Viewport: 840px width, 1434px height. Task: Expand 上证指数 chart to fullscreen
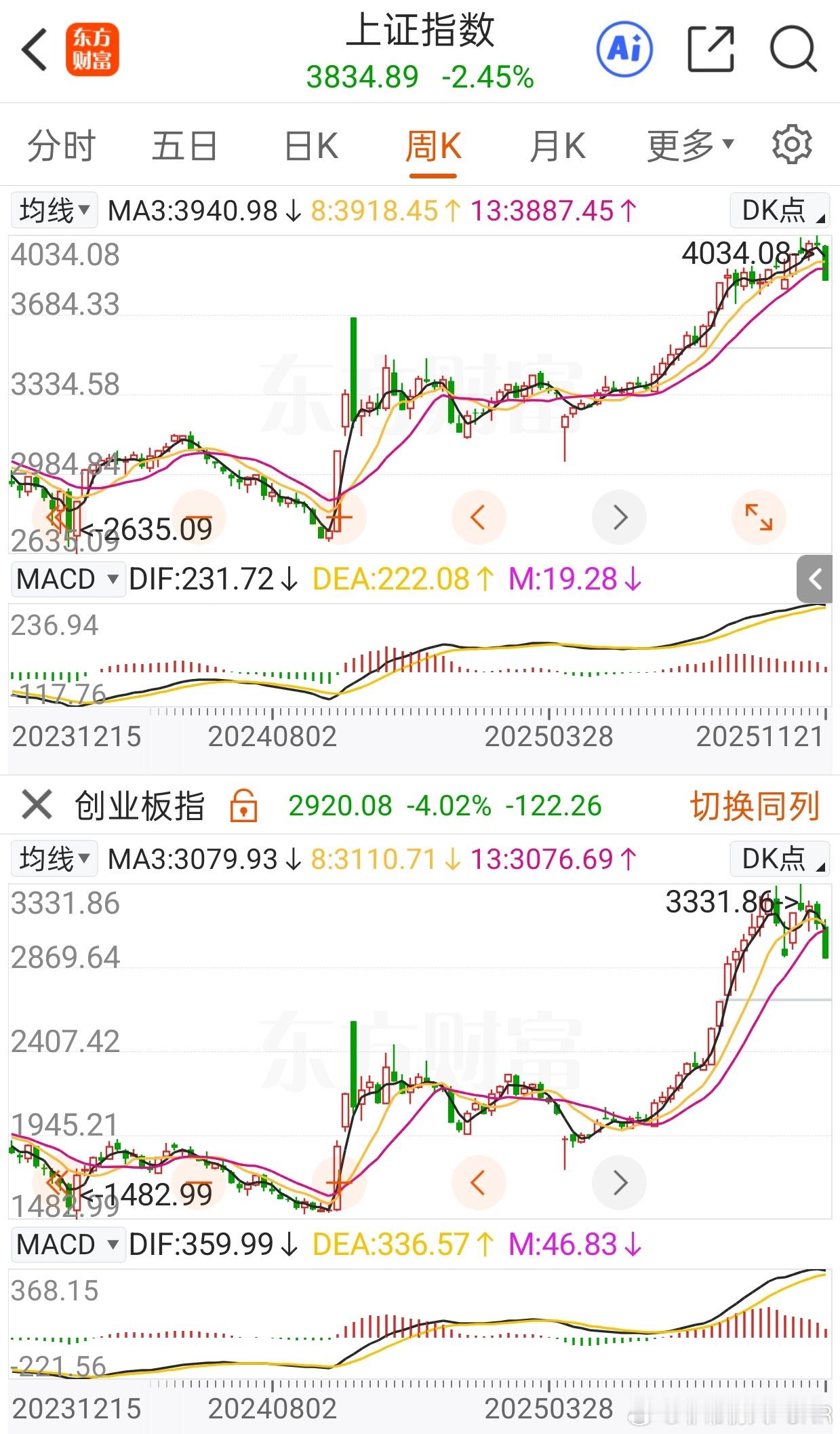pyautogui.click(x=759, y=518)
